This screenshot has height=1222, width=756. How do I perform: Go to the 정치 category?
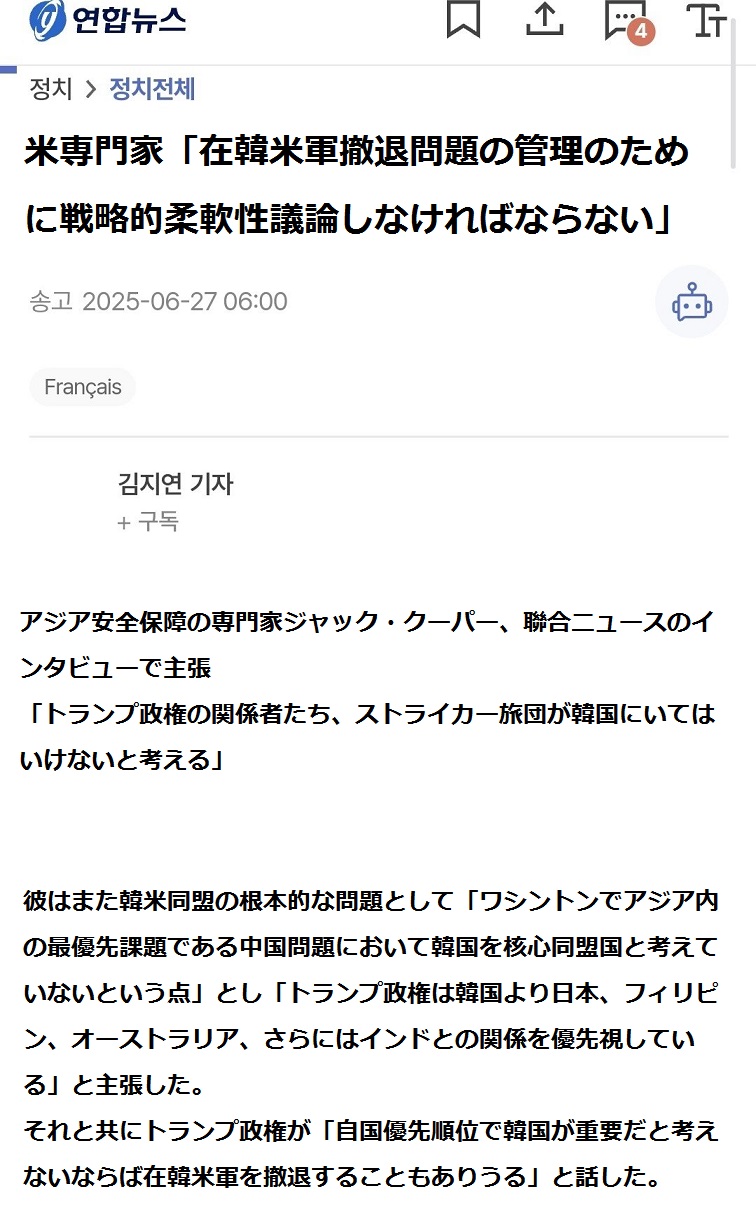tap(51, 89)
